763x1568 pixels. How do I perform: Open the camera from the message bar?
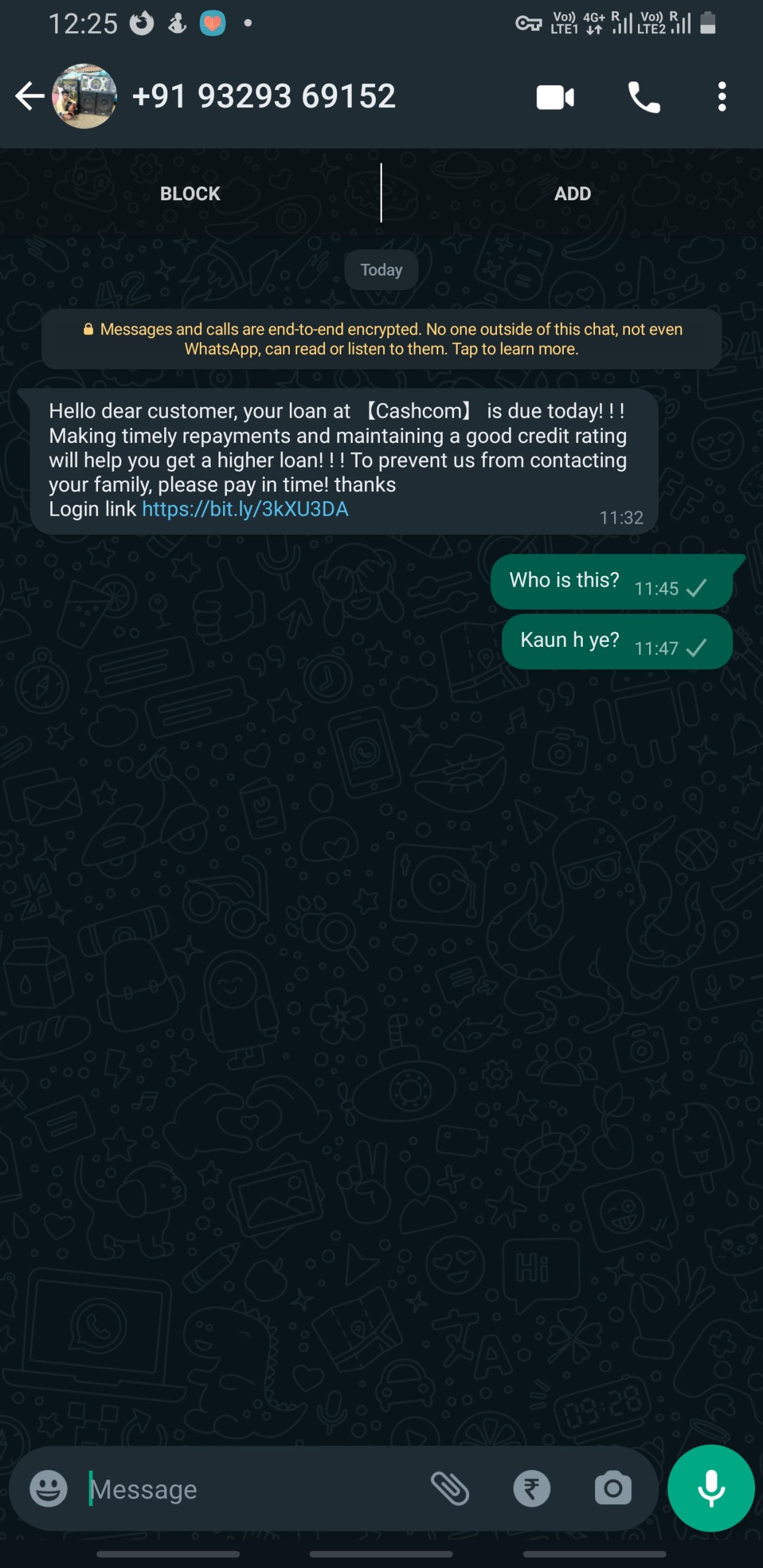pyautogui.click(x=613, y=1488)
